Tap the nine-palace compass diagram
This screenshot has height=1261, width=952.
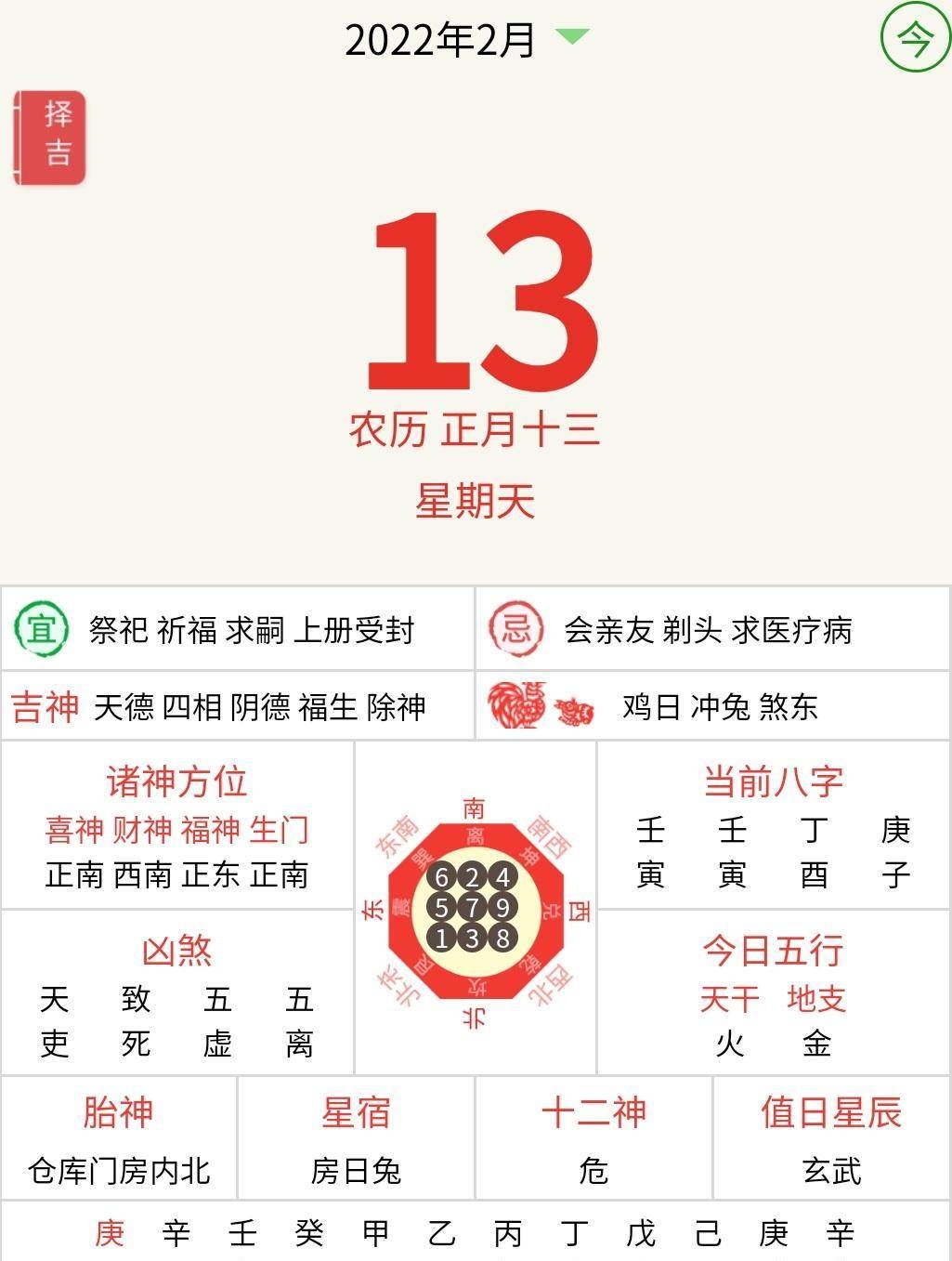(474, 908)
